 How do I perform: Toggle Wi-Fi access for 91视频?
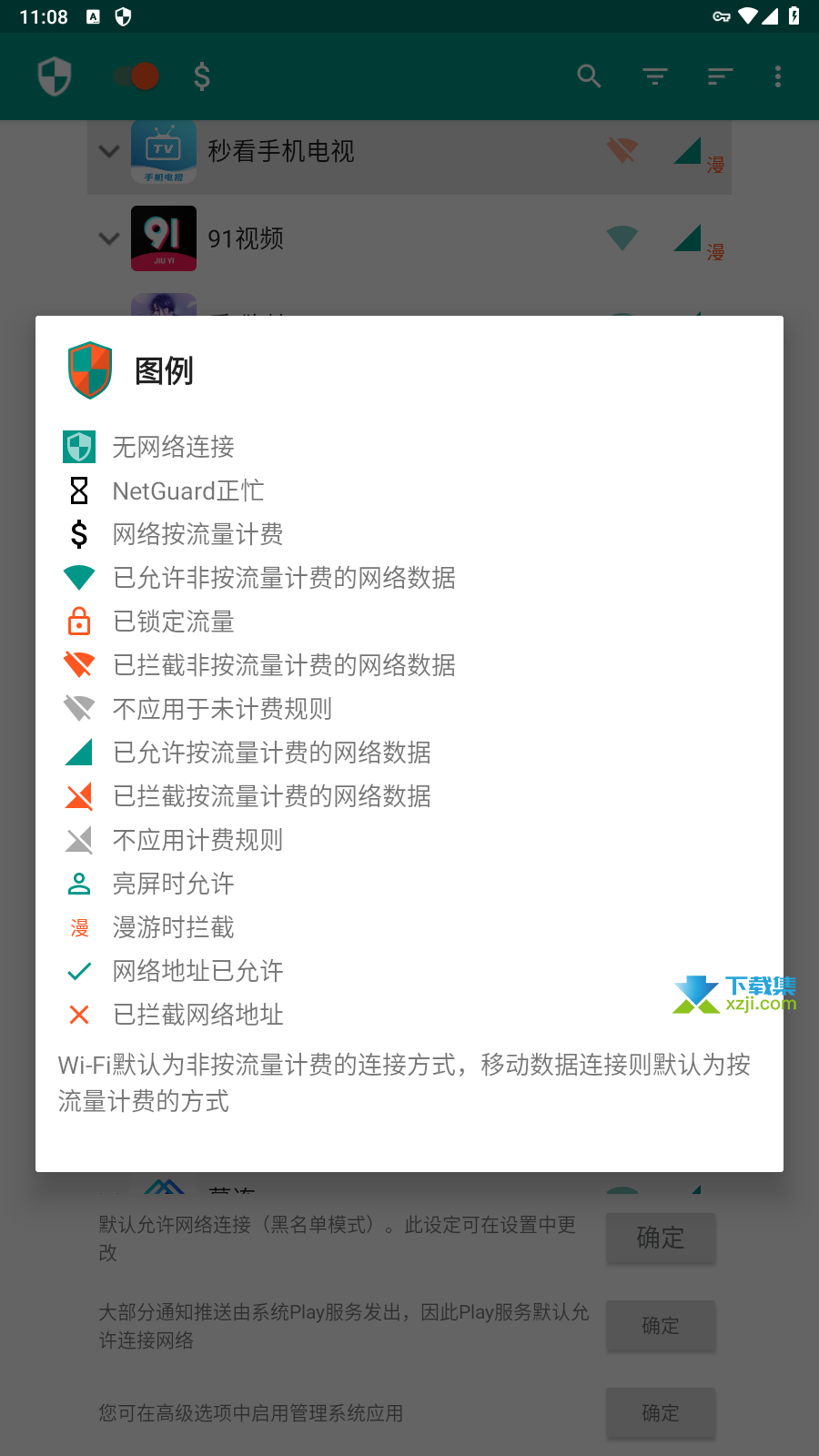(622, 238)
